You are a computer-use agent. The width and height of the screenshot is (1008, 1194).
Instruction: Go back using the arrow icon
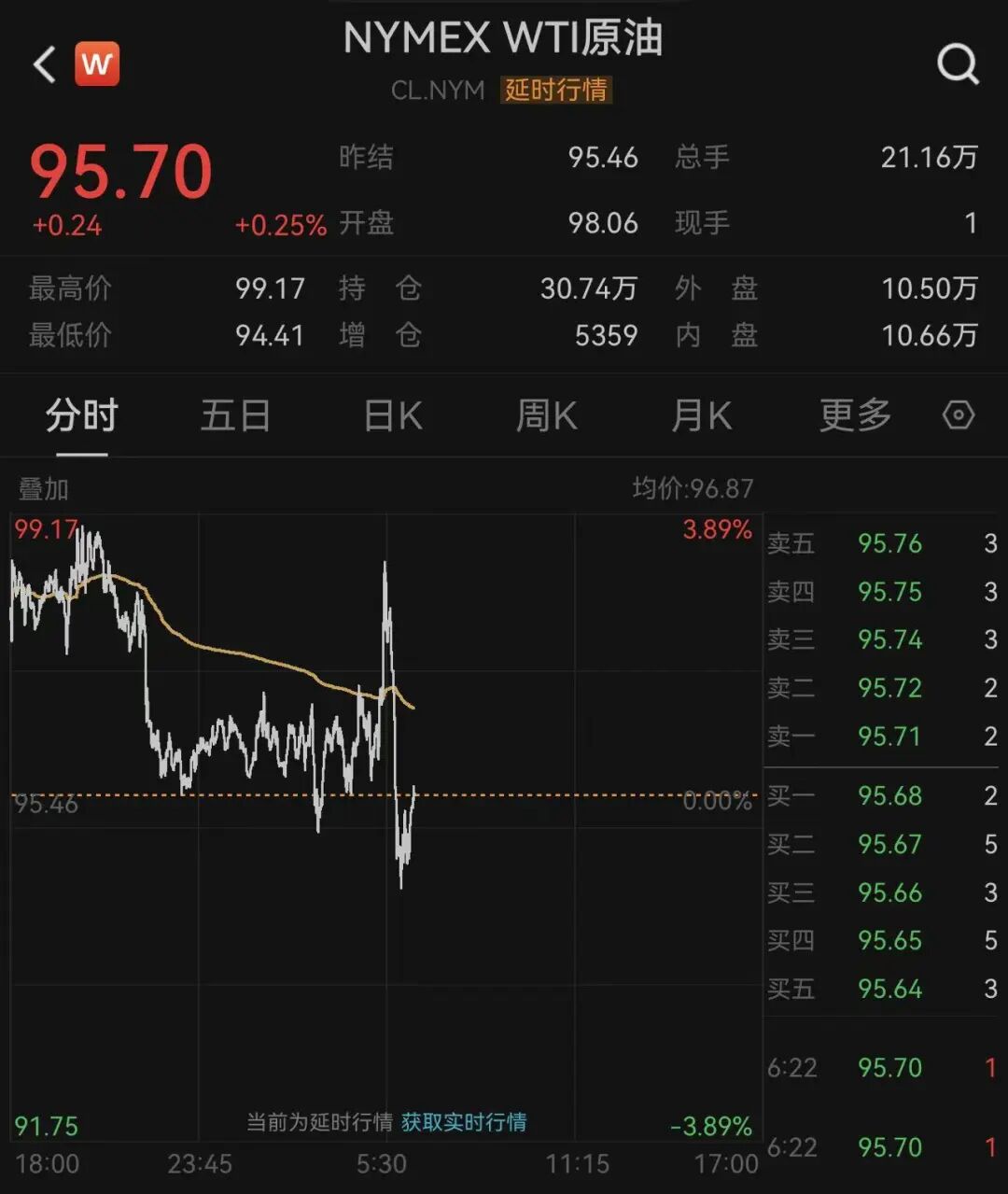45,65
